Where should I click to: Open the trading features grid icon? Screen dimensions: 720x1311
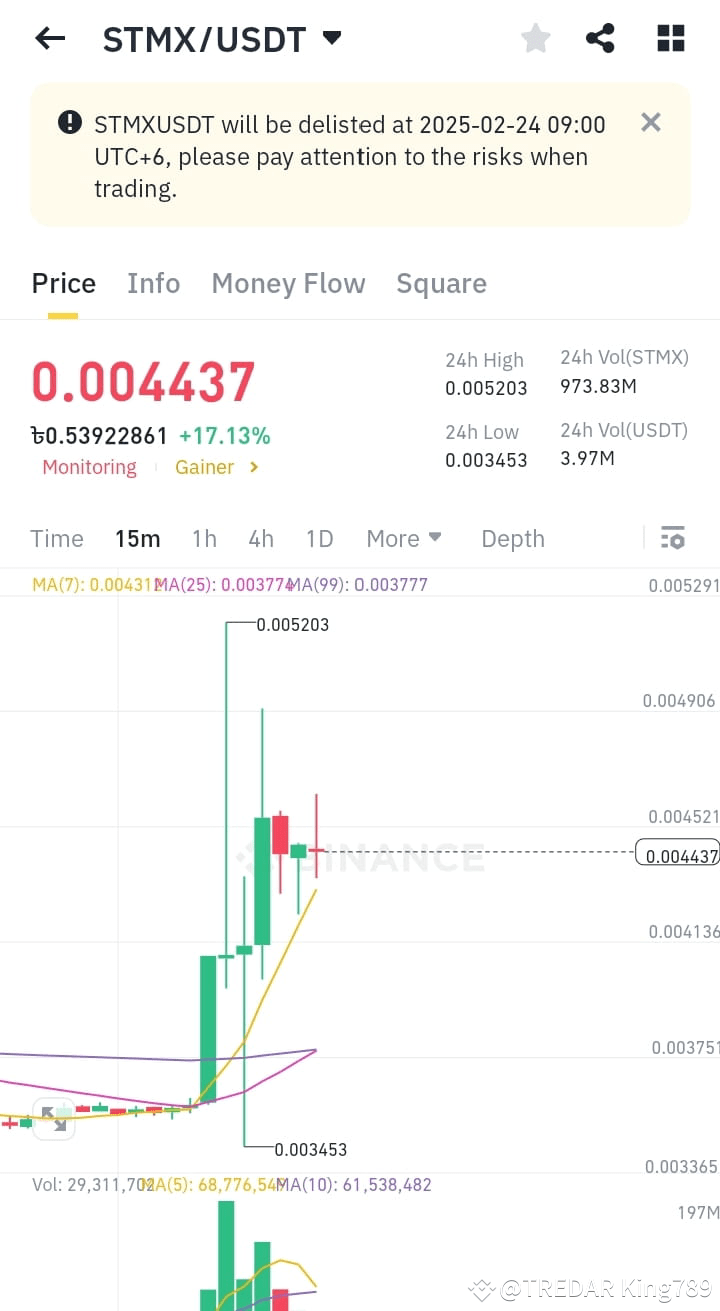[669, 38]
